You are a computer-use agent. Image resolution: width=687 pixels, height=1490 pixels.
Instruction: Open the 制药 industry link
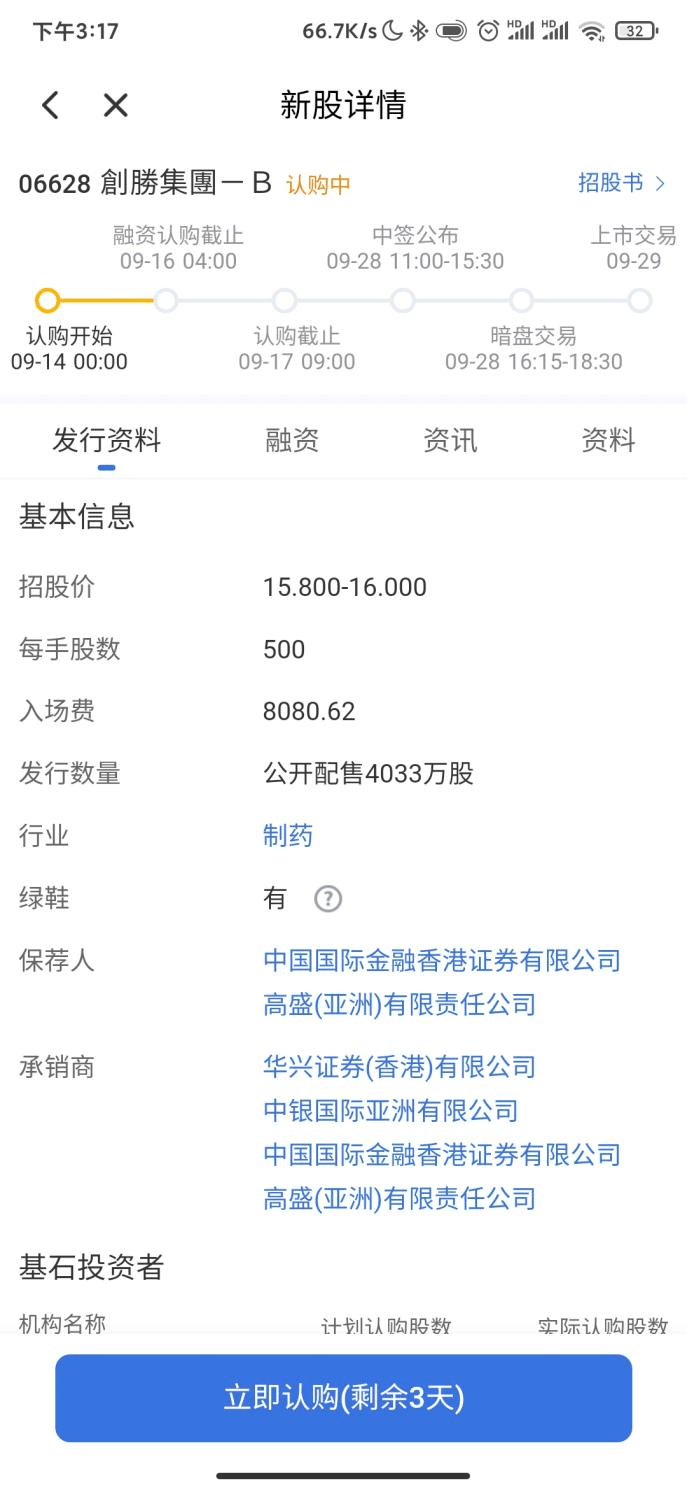tap(288, 835)
